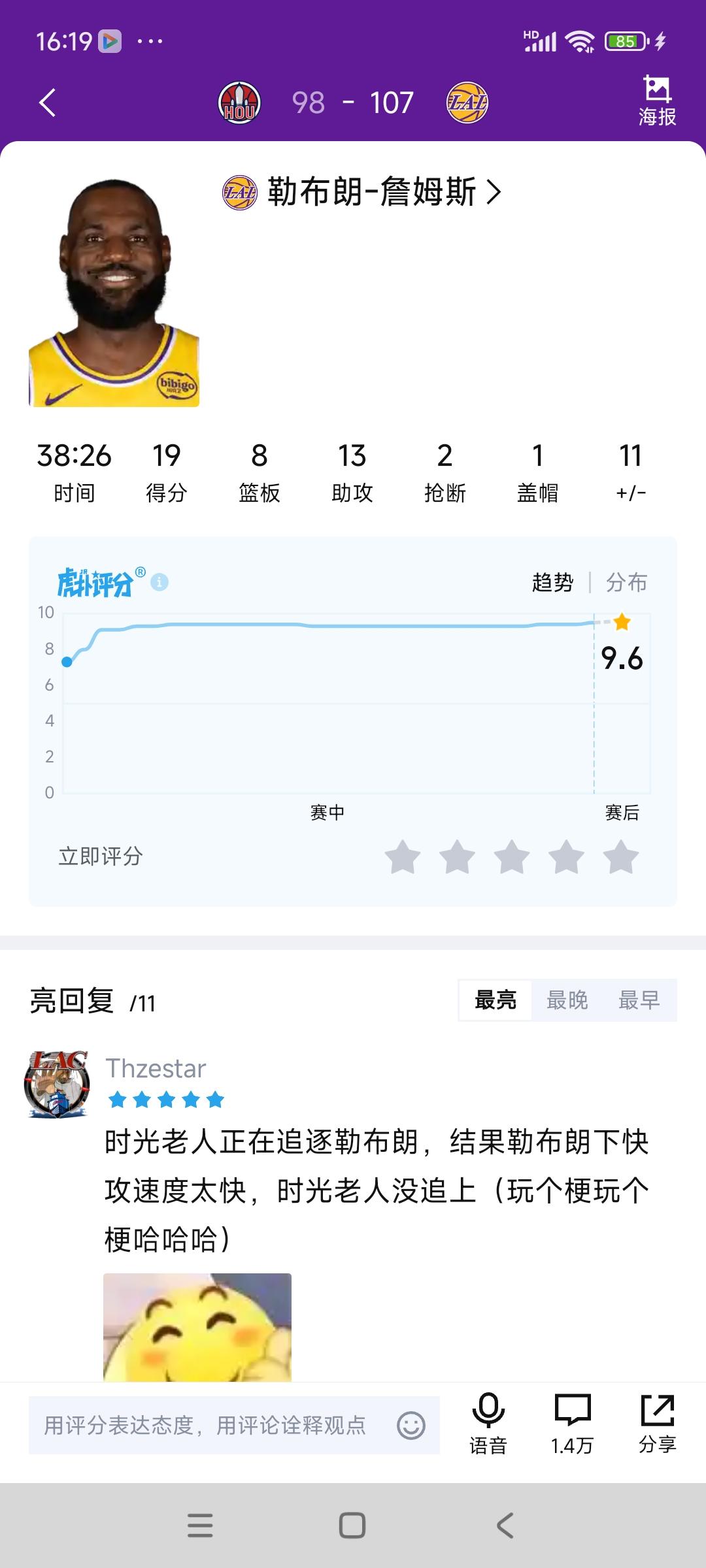This screenshot has height=1568, width=706.
Task: Tap the comment input field to write
Action: [x=209, y=1424]
